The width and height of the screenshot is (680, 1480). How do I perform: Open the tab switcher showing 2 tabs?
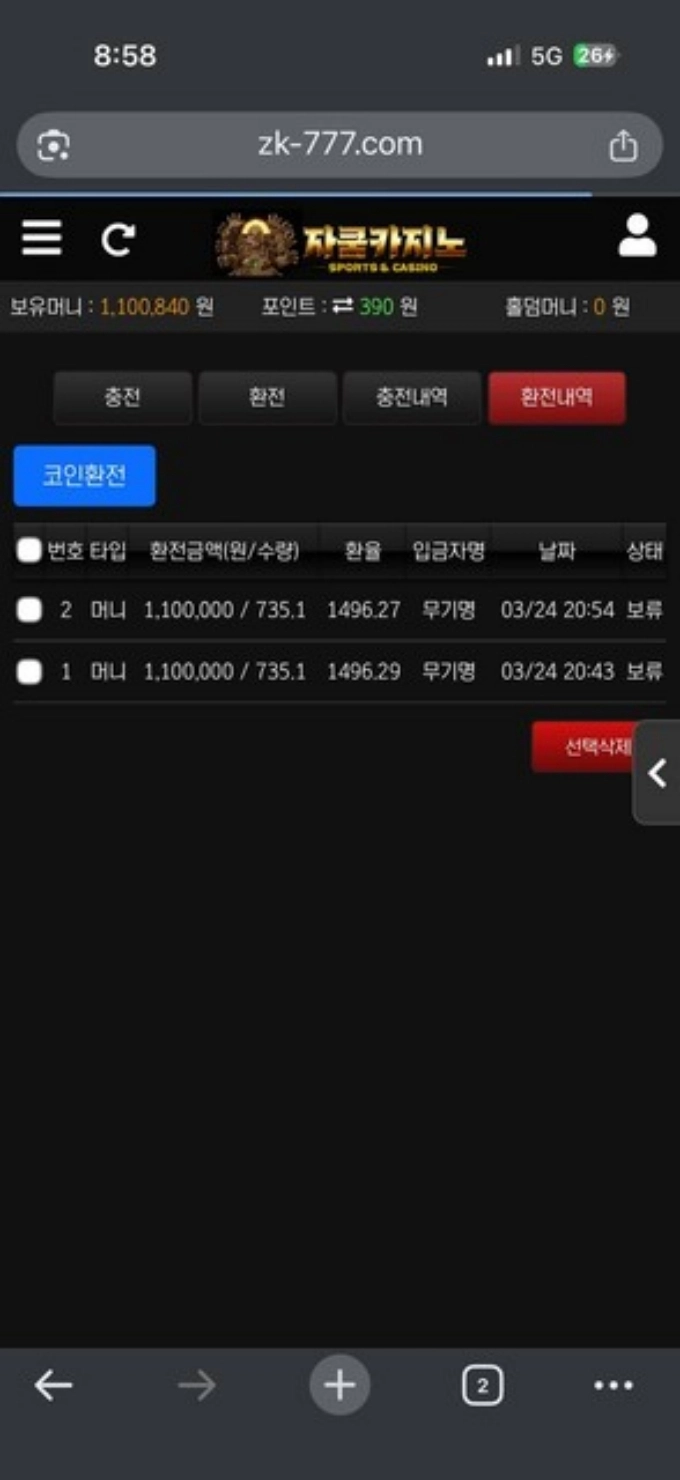tap(482, 1385)
